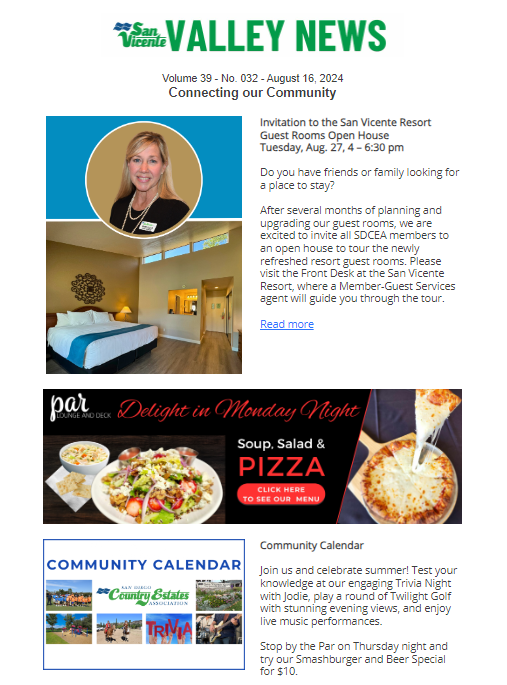Open the Read more link

pos(286,324)
